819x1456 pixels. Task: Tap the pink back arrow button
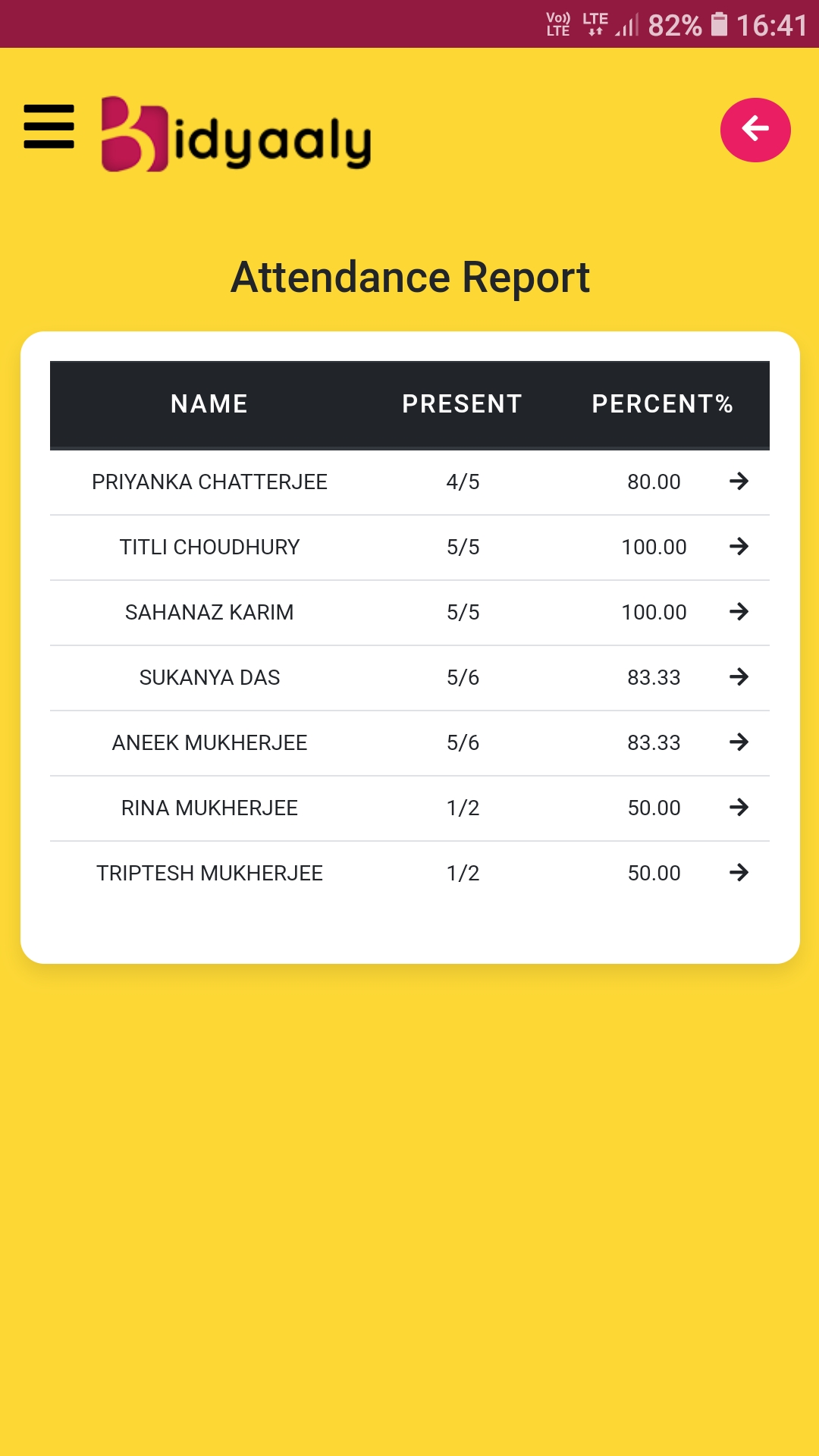click(x=755, y=130)
